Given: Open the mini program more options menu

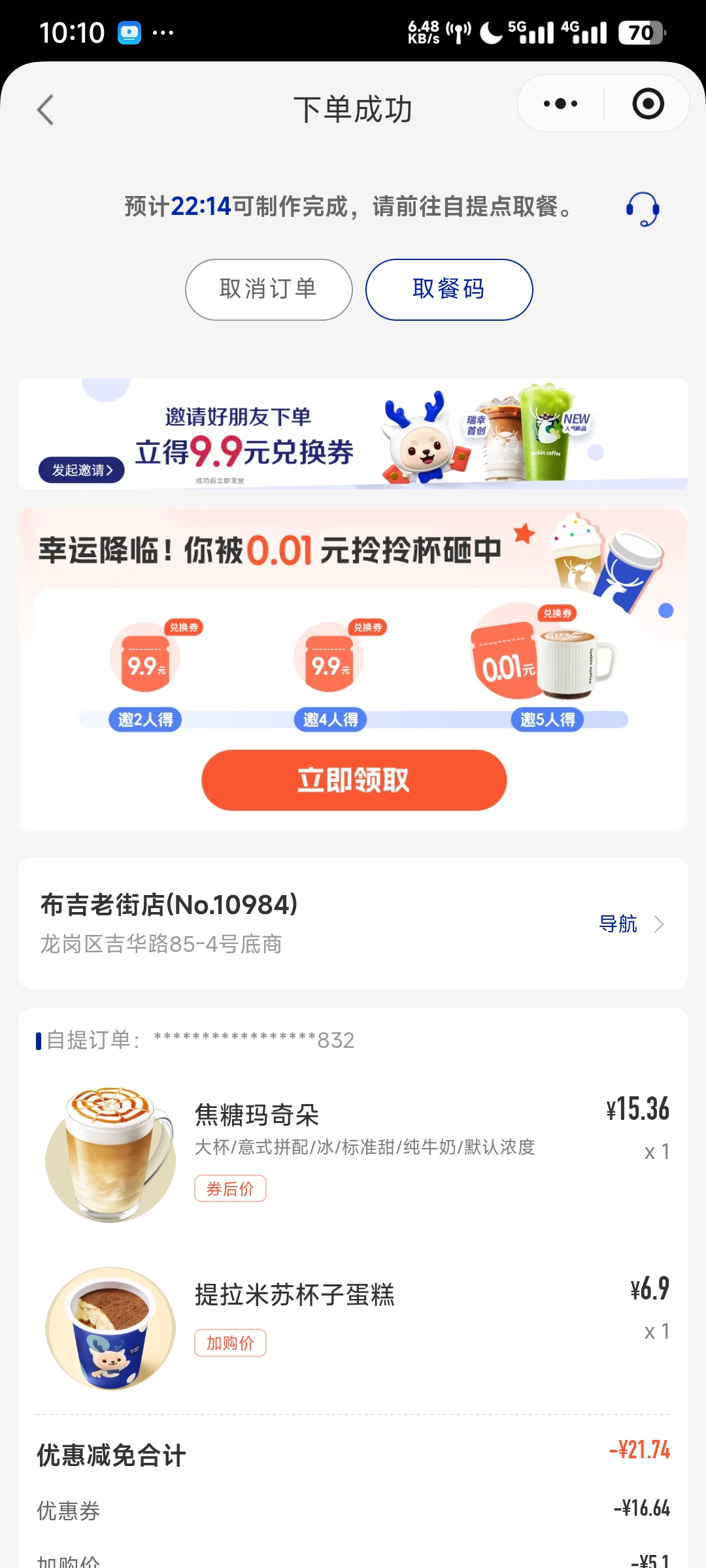Looking at the screenshot, I should coord(560,104).
